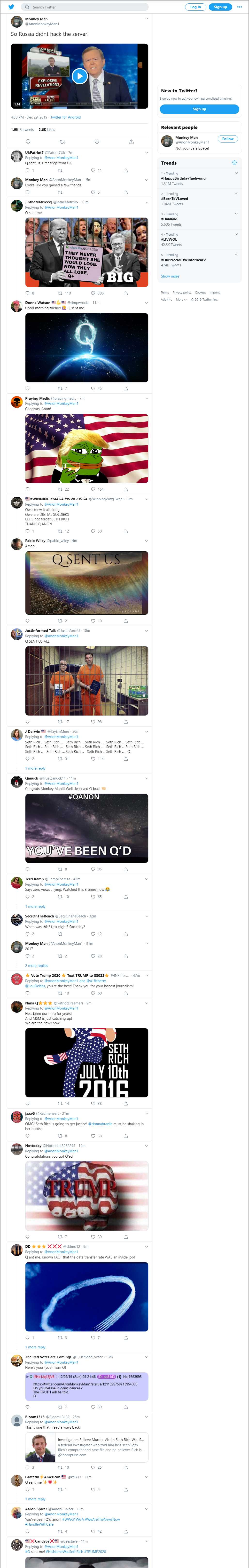Open the three-dot menu in the header
This screenshot has width=249, height=1568.
[x=239, y=7]
